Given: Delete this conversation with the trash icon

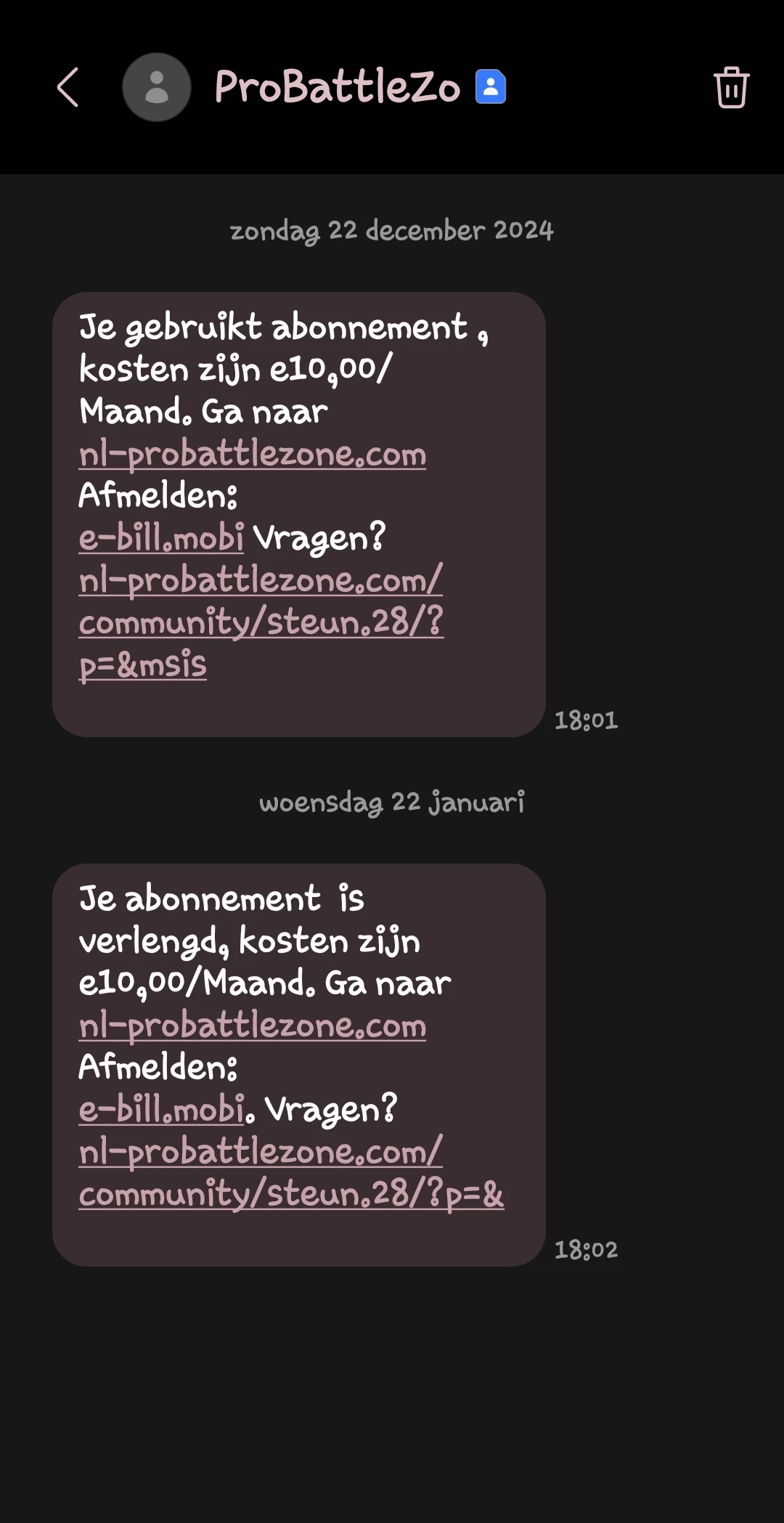Looking at the screenshot, I should 731,88.
